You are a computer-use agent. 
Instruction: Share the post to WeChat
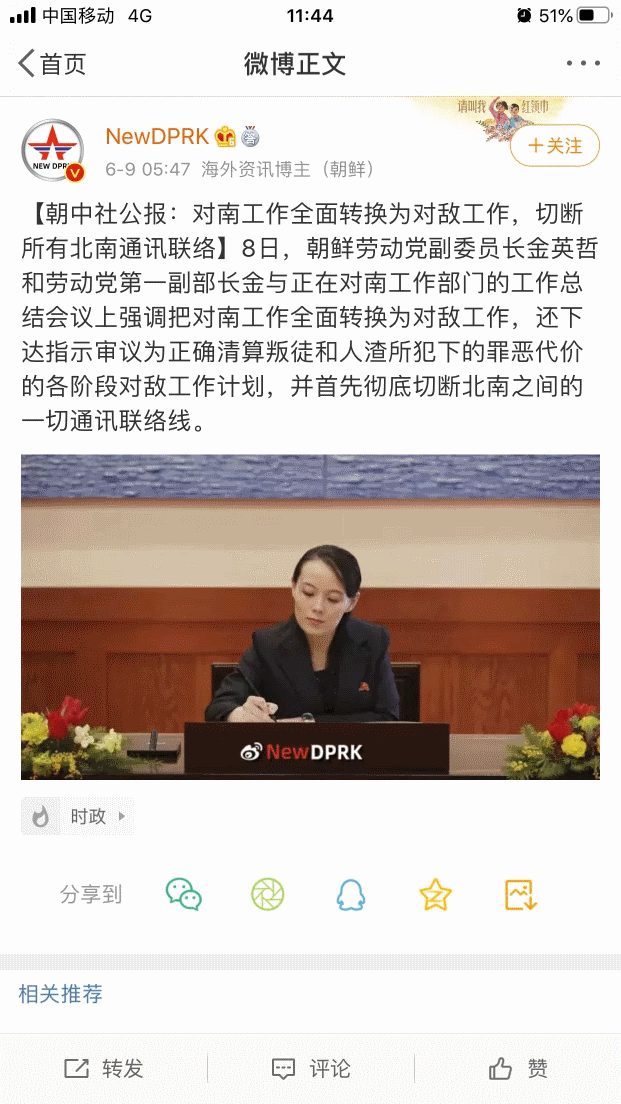pos(184,895)
